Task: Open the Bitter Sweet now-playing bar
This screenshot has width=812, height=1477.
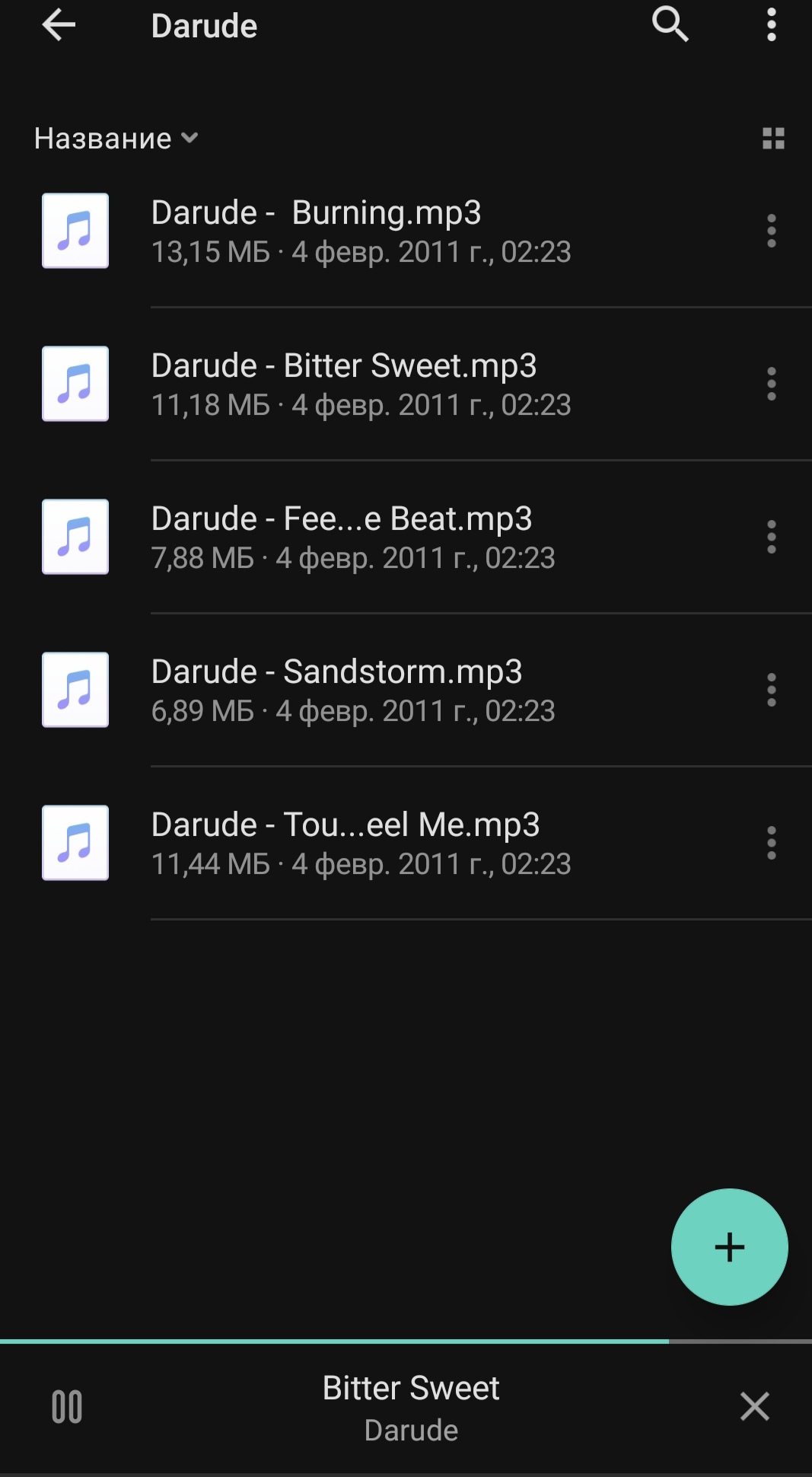Action: pyautogui.click(x=411, y=1408)
